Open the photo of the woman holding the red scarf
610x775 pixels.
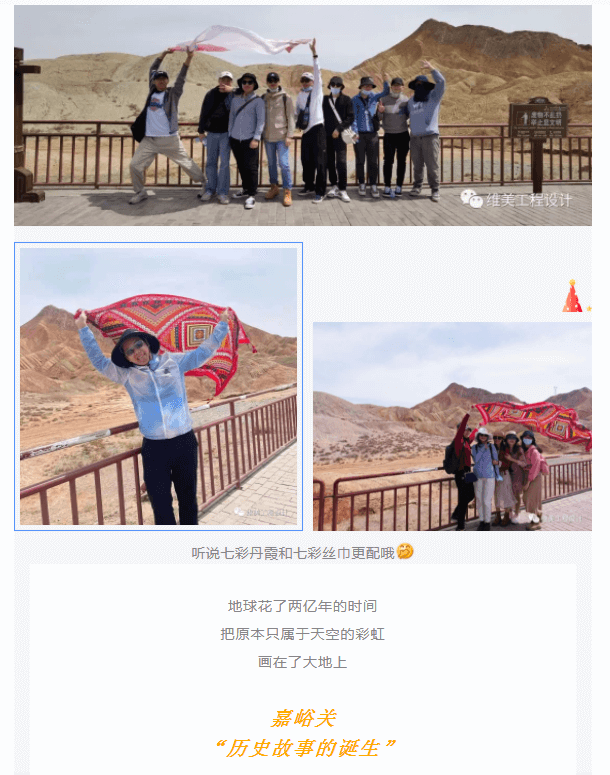pyautogui.click(x=158, y=386)
